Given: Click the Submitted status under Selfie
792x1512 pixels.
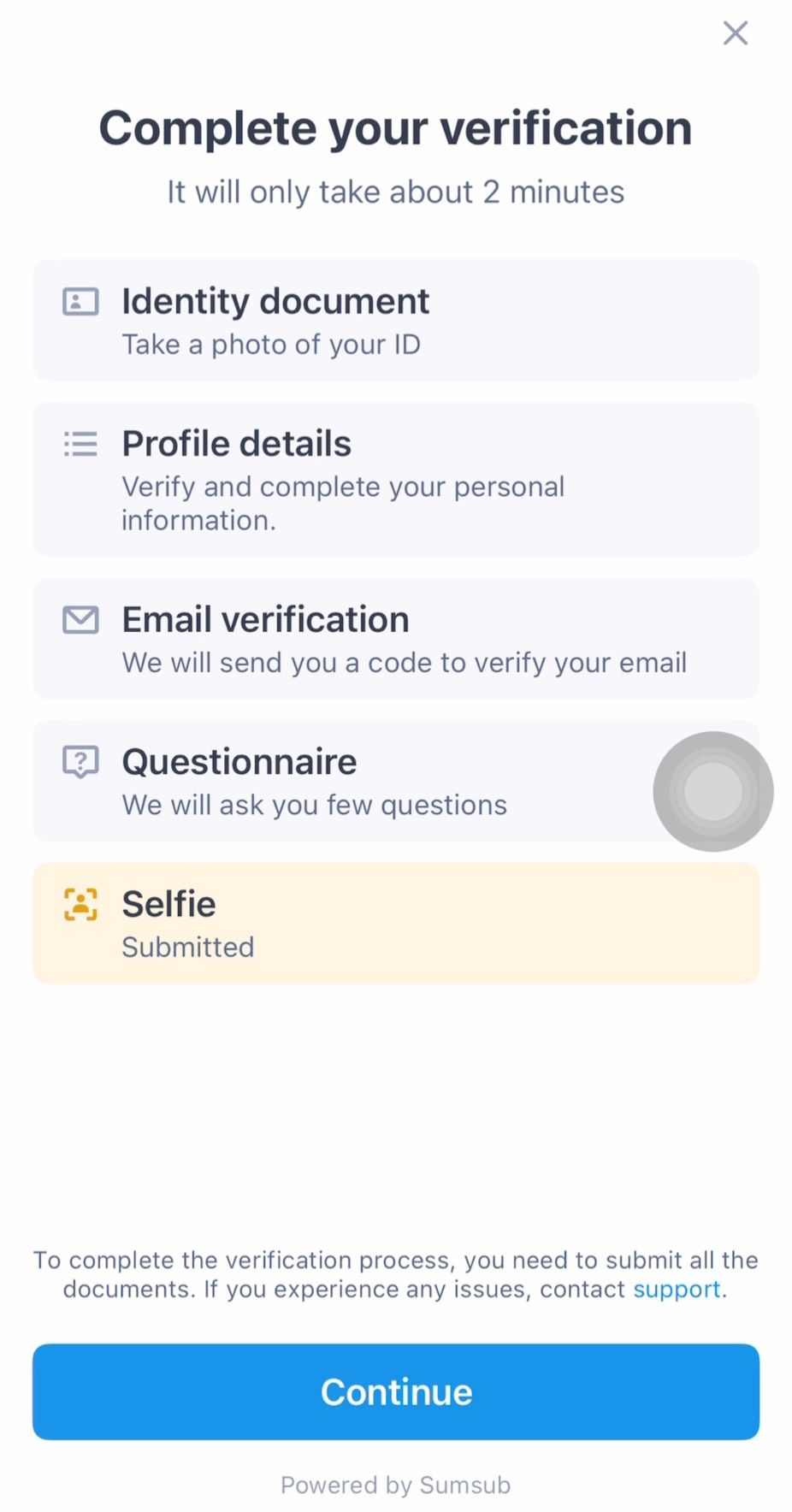Looking at the screenshot, I should pos(188,947).
